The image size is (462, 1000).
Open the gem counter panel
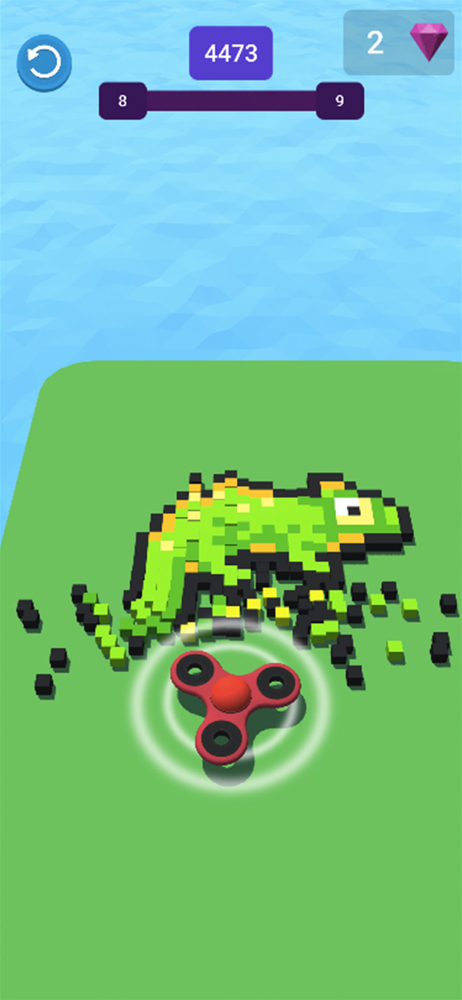[399, 43]
